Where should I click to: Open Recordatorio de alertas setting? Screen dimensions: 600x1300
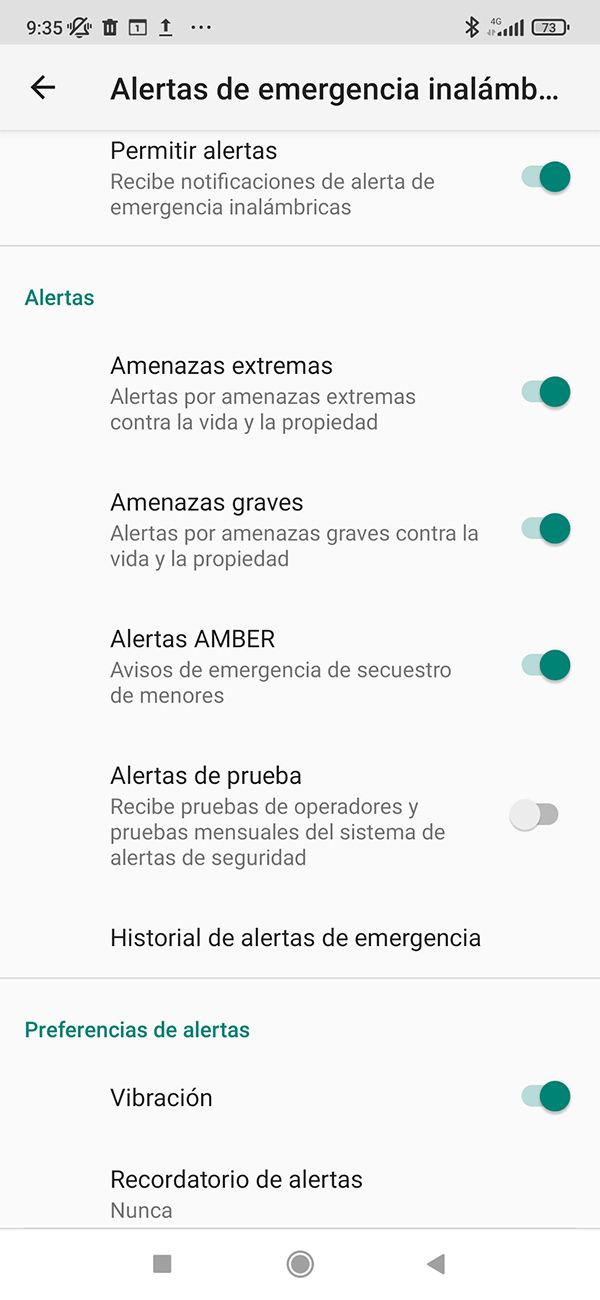coord(236,1192)
